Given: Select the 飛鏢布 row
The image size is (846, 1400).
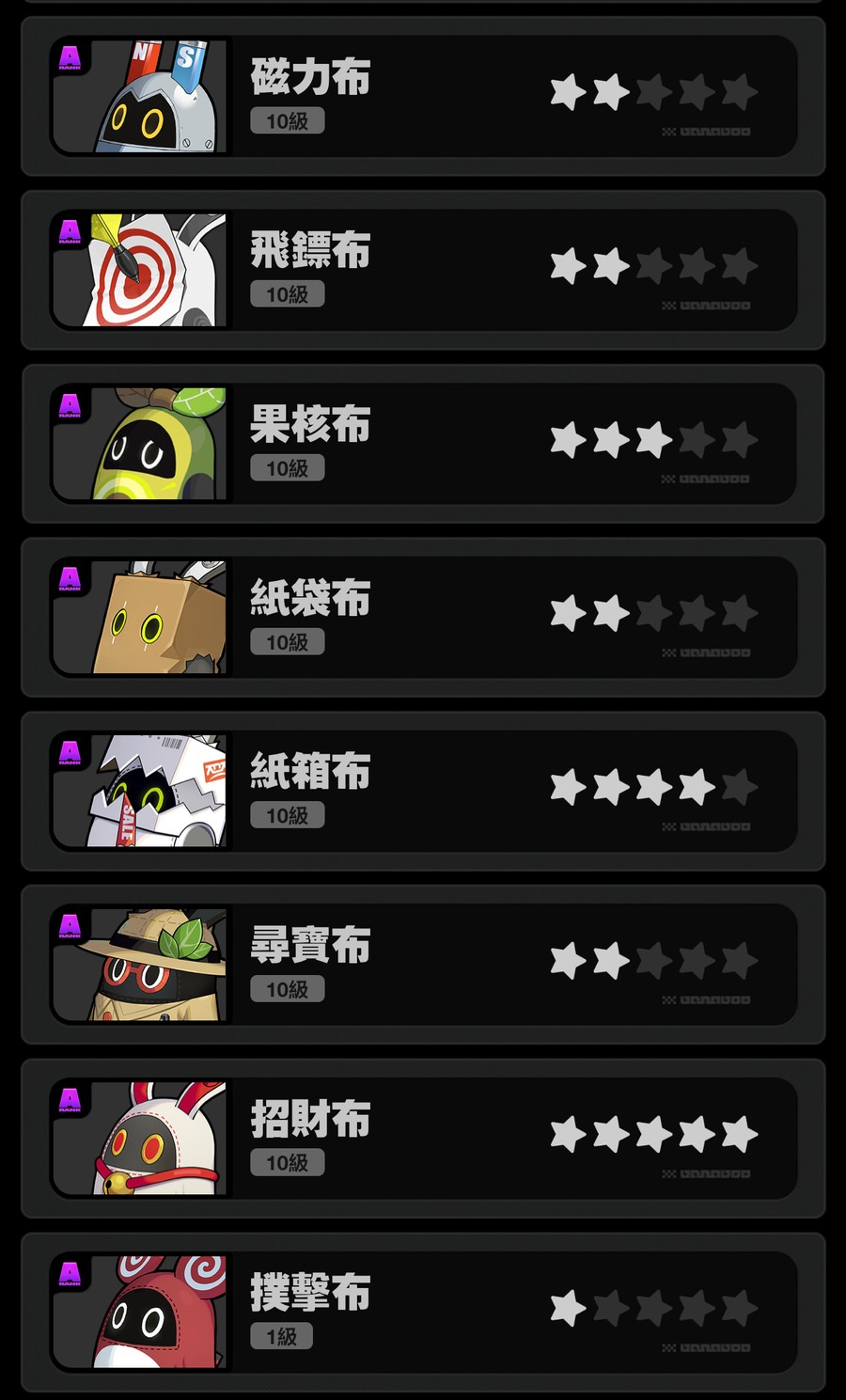Looking at the screenshot, I should click(423, 270).
